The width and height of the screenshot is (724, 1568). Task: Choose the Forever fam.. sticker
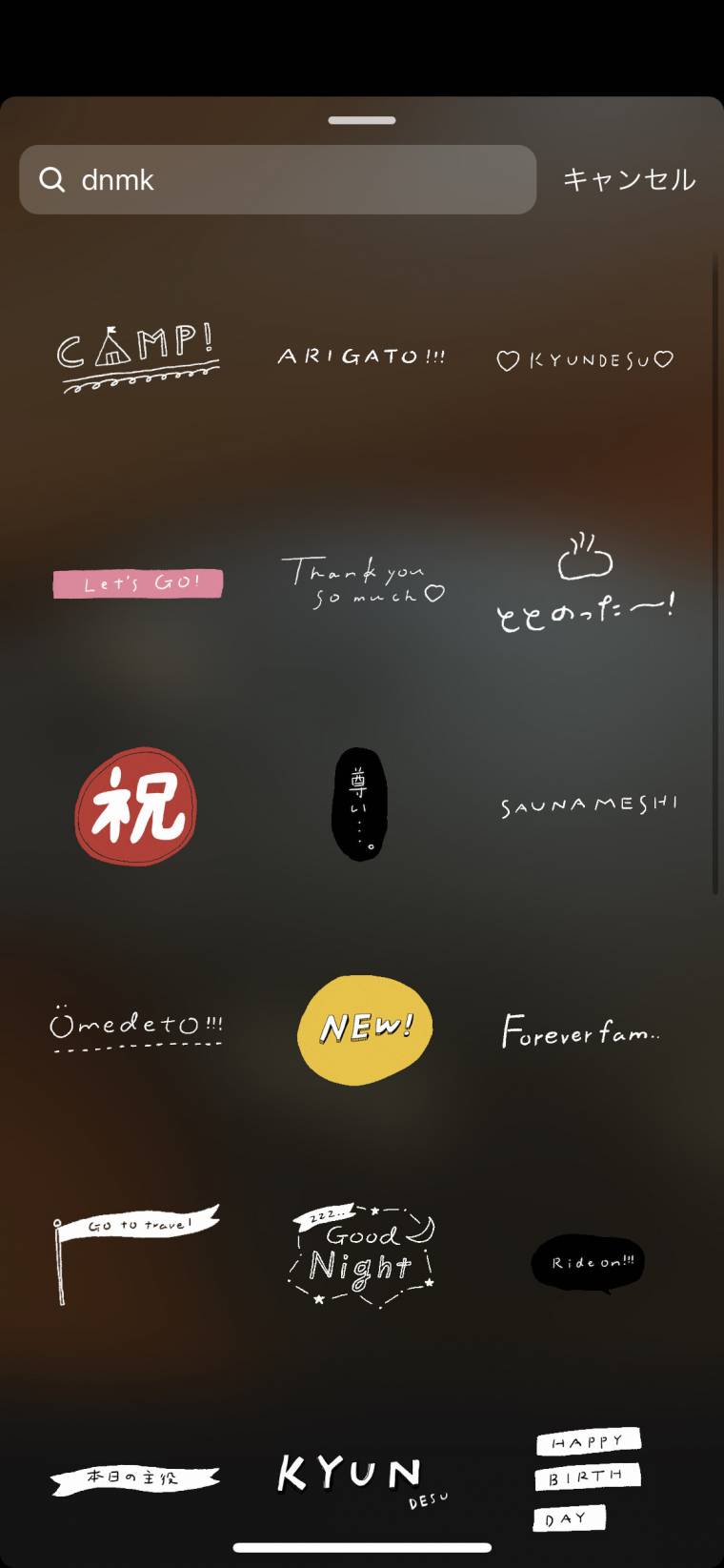tap(581, 1031)
